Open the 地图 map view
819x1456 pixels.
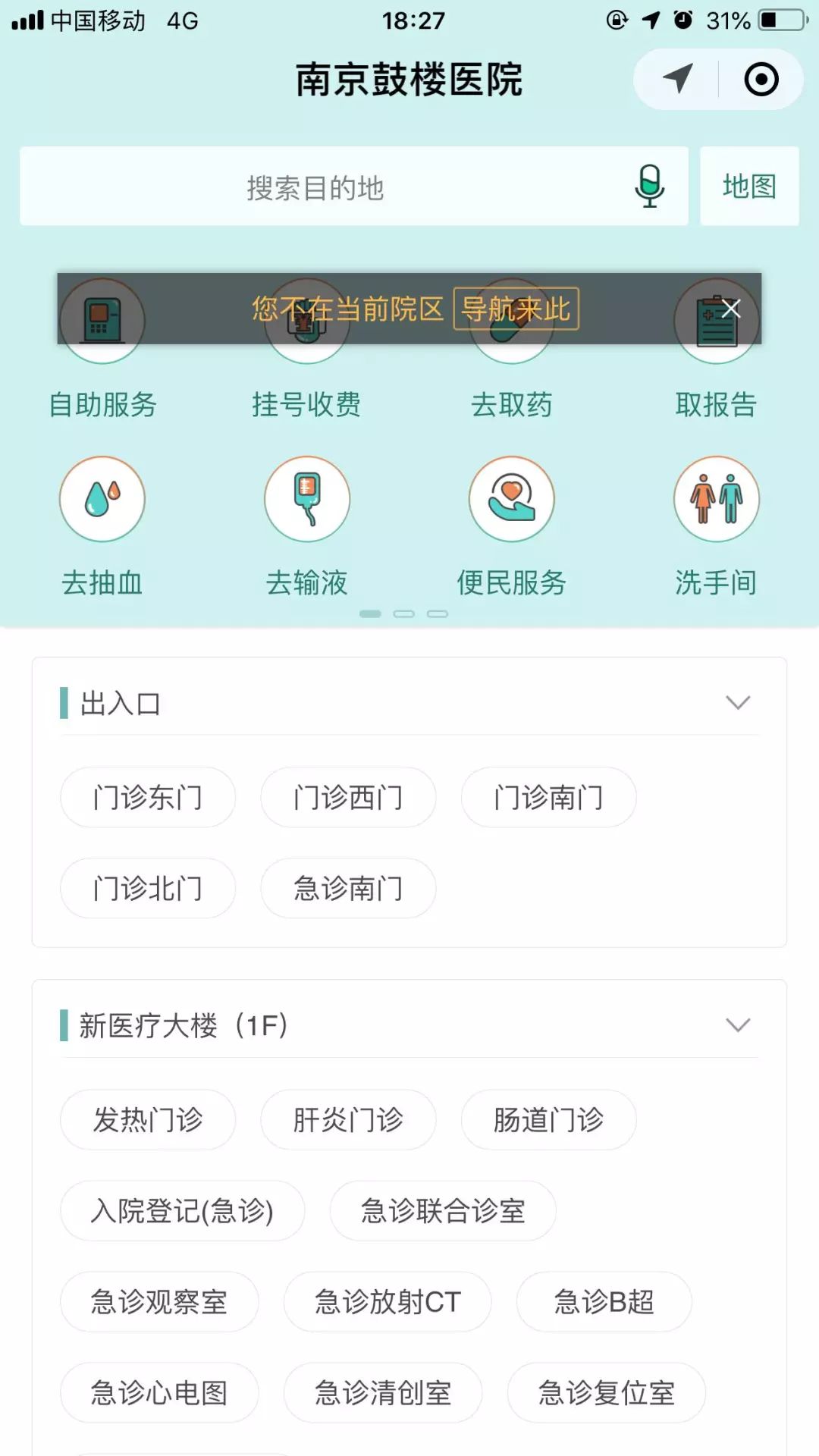click(749, 187)
